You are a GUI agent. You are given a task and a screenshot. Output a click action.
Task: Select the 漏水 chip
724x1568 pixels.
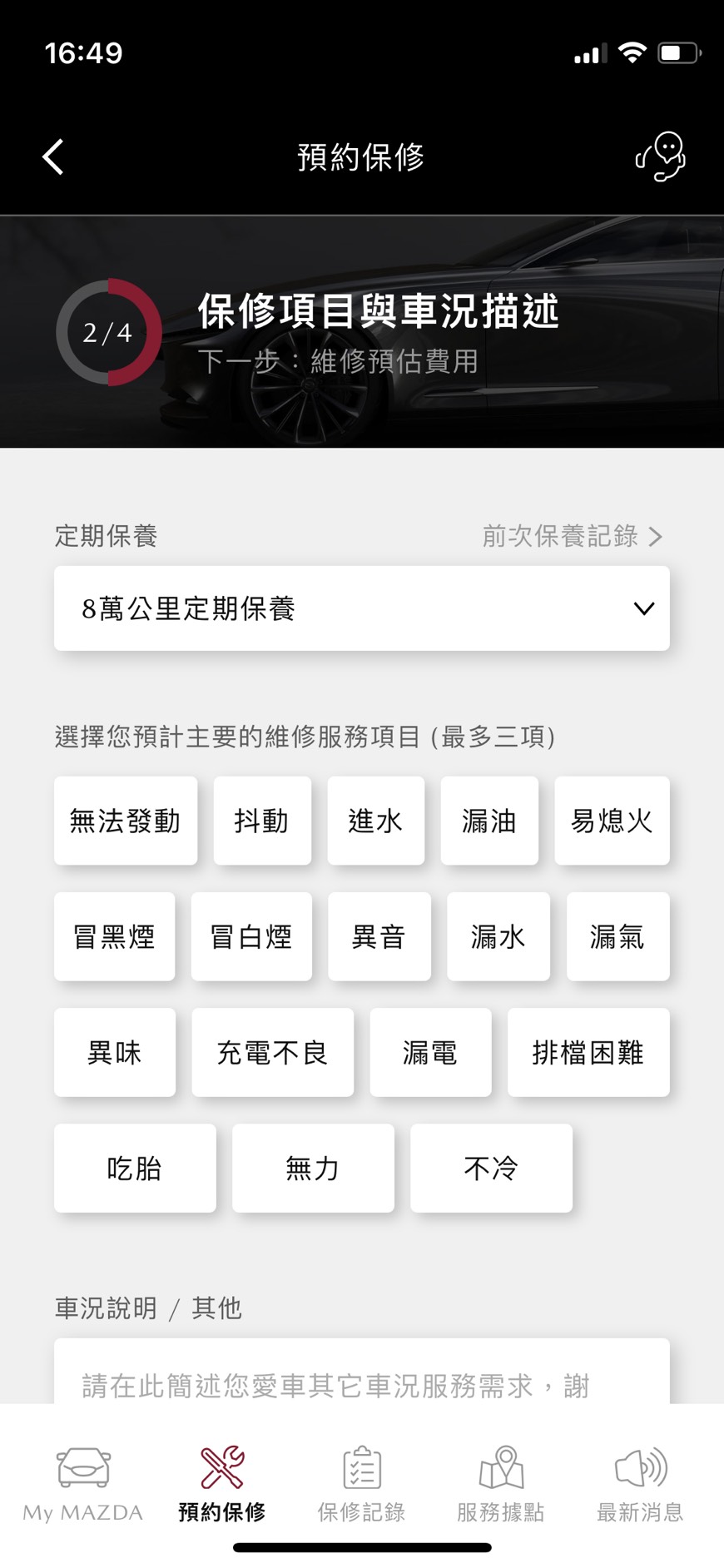498,936
